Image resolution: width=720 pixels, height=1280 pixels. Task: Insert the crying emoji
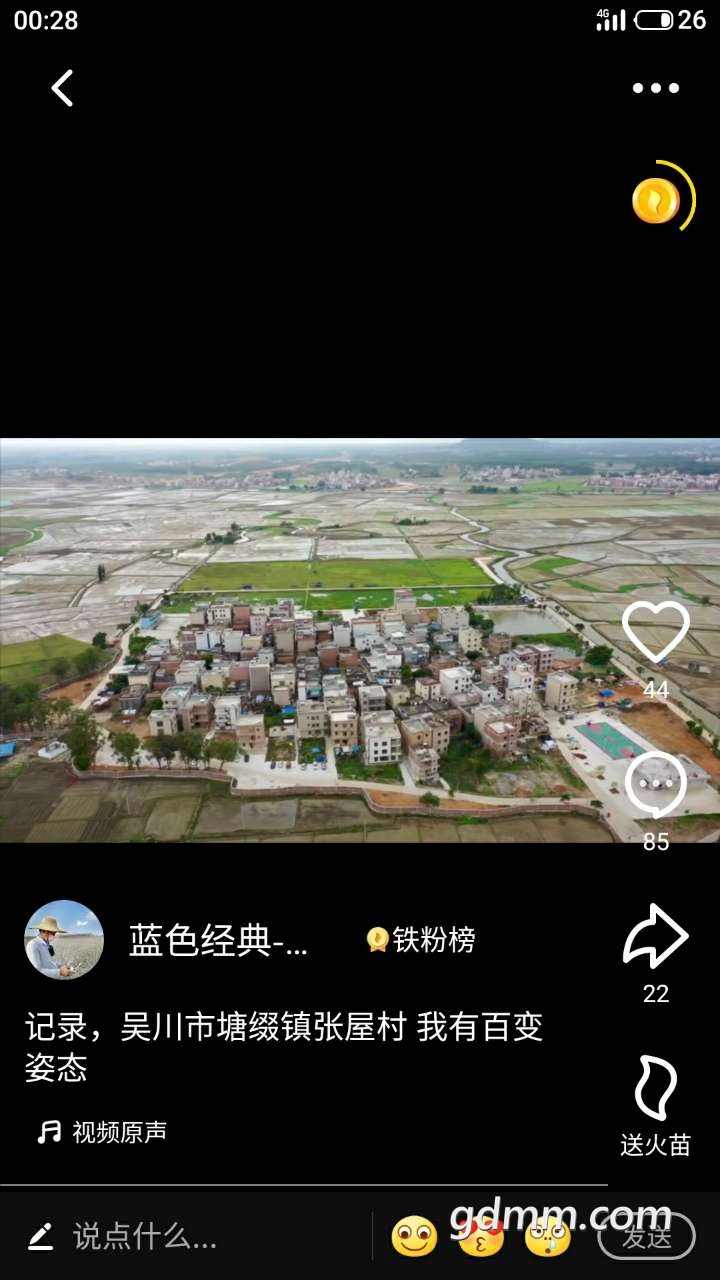point(548,1237)
